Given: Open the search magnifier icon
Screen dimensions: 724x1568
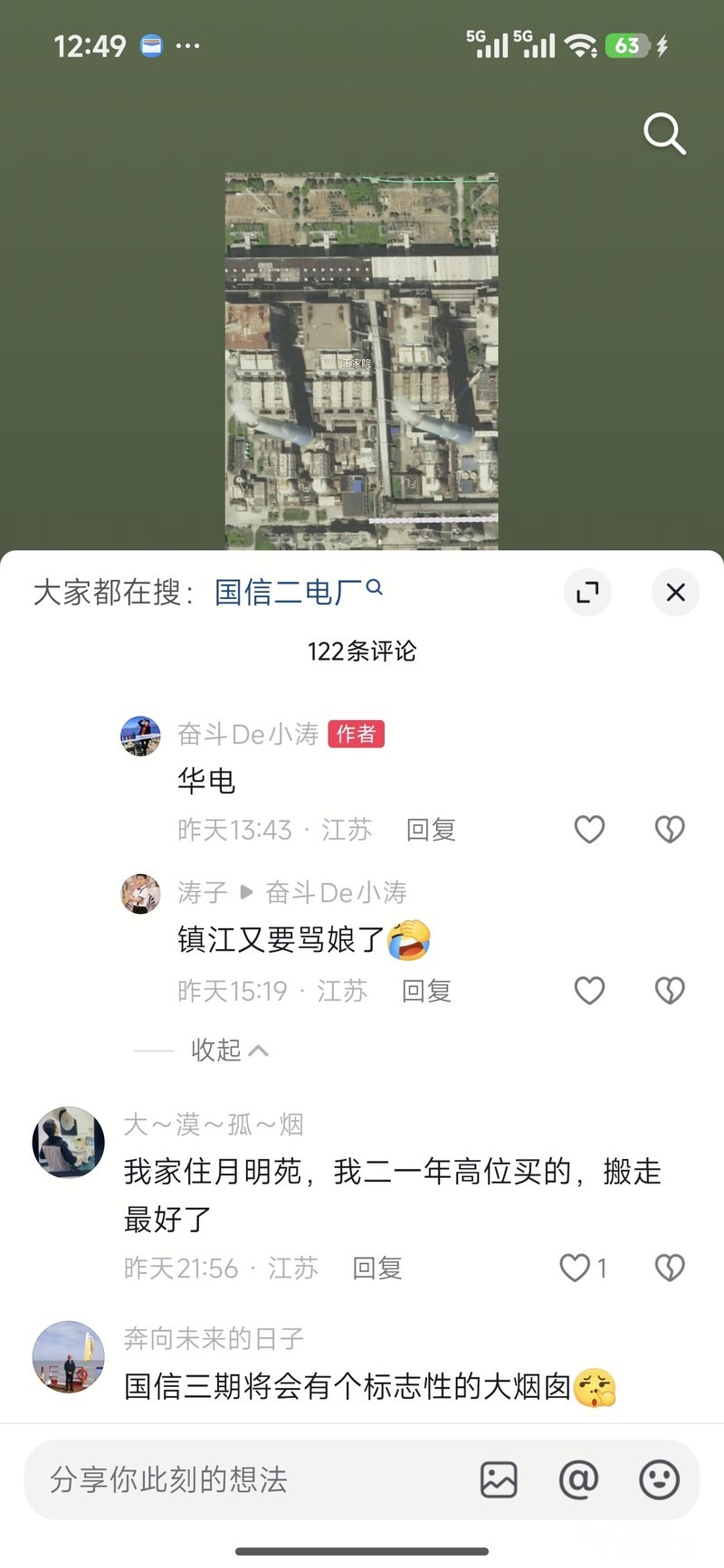Looking at the screenshot, I should [664, 134].
